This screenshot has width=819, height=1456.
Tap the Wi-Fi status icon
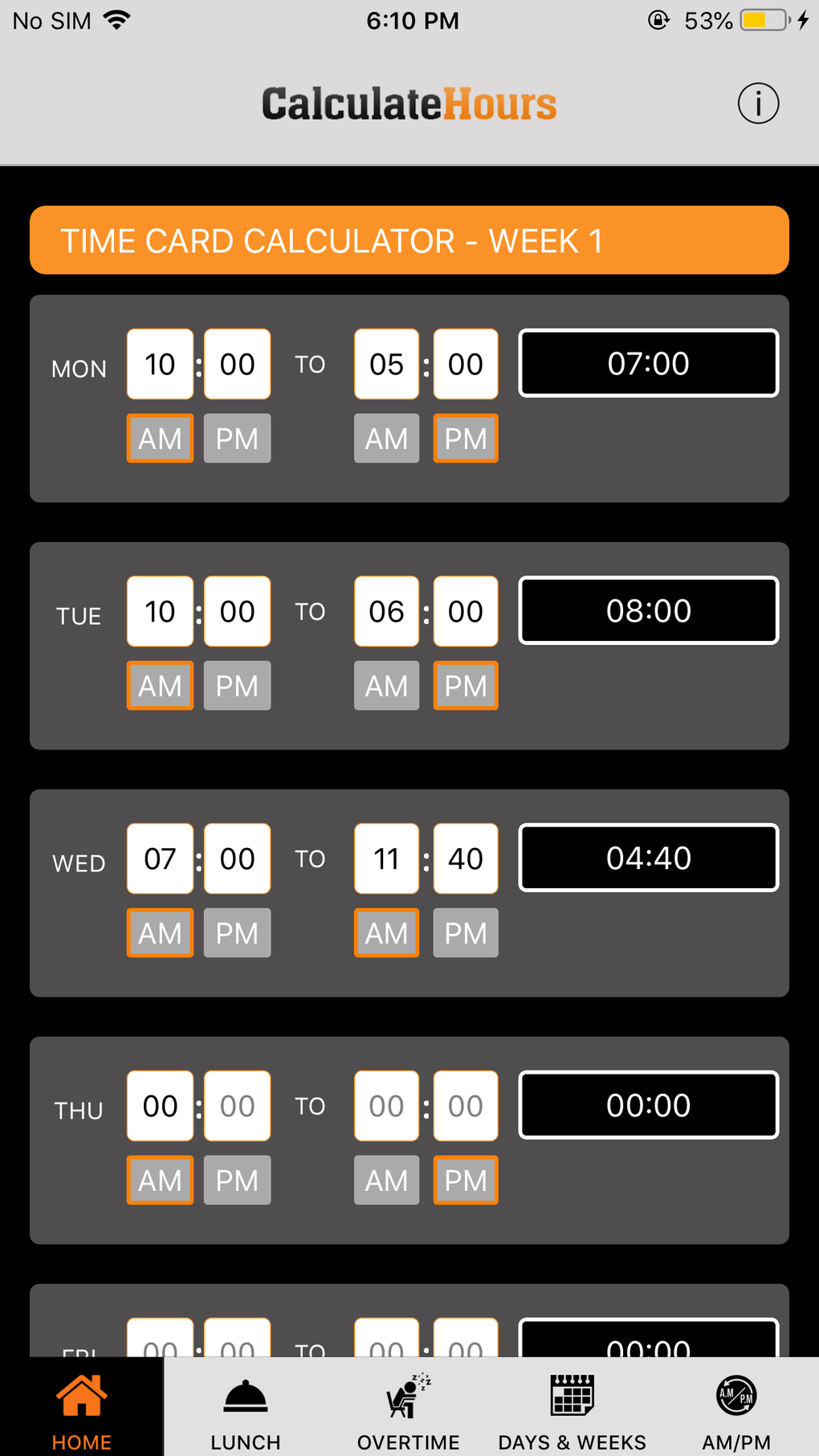pos(117,19)
